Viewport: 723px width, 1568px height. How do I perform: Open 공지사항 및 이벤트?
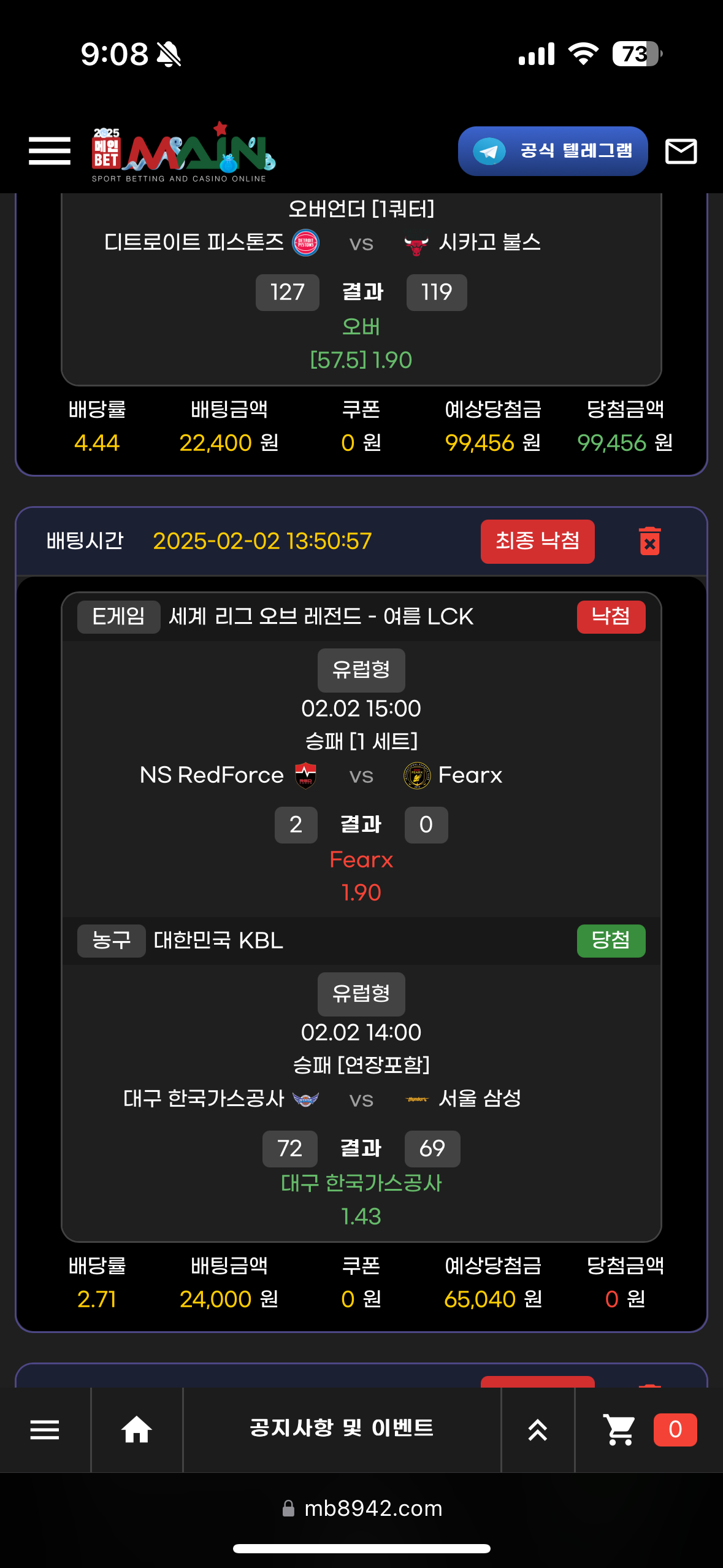(342, 1428)
